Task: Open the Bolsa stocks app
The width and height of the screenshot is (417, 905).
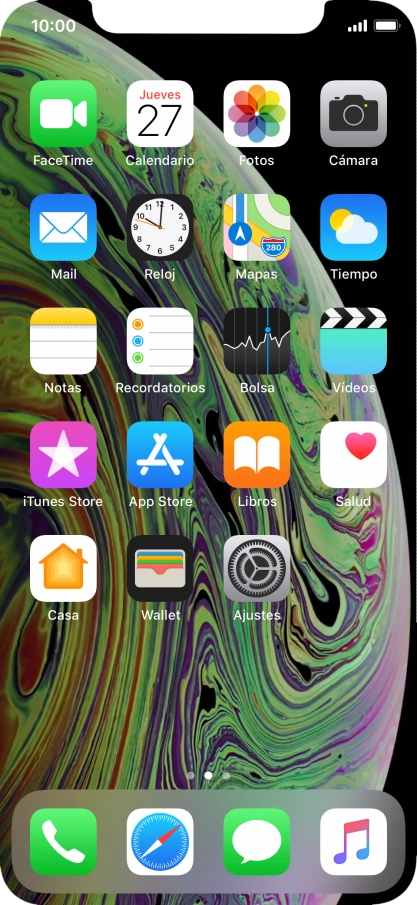Action: [x=257, y=341]
